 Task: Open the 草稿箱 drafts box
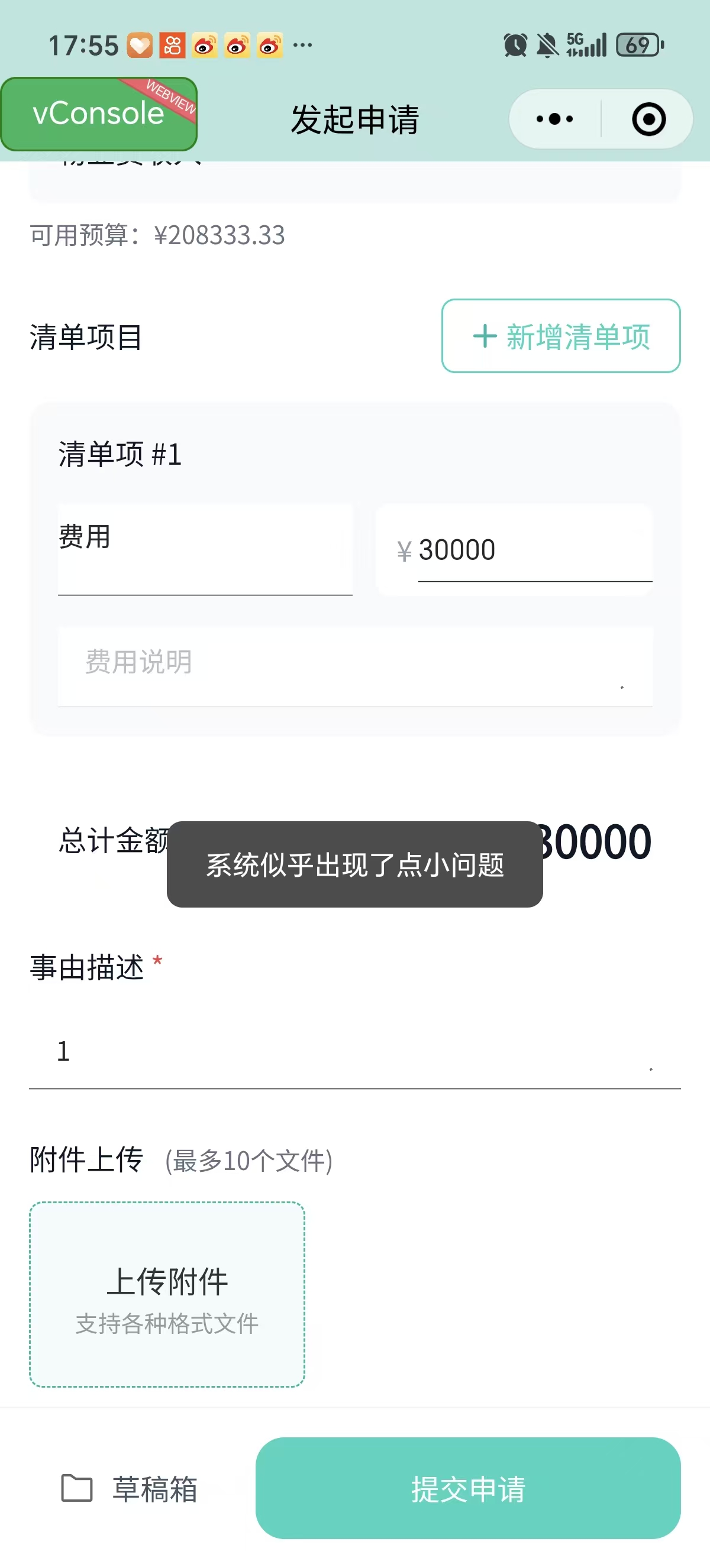pos(130,1489)
